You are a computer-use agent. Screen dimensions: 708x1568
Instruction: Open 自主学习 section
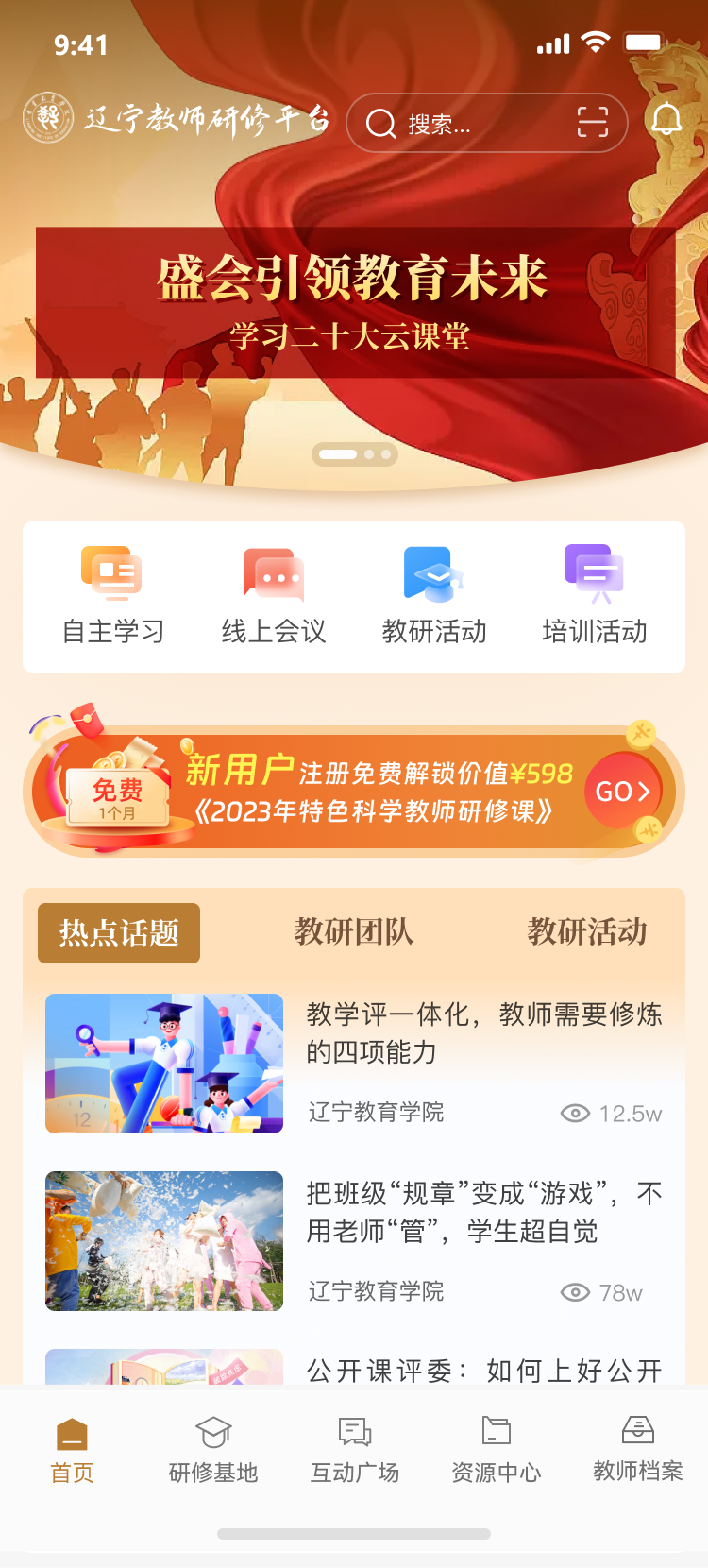(113, 597)
